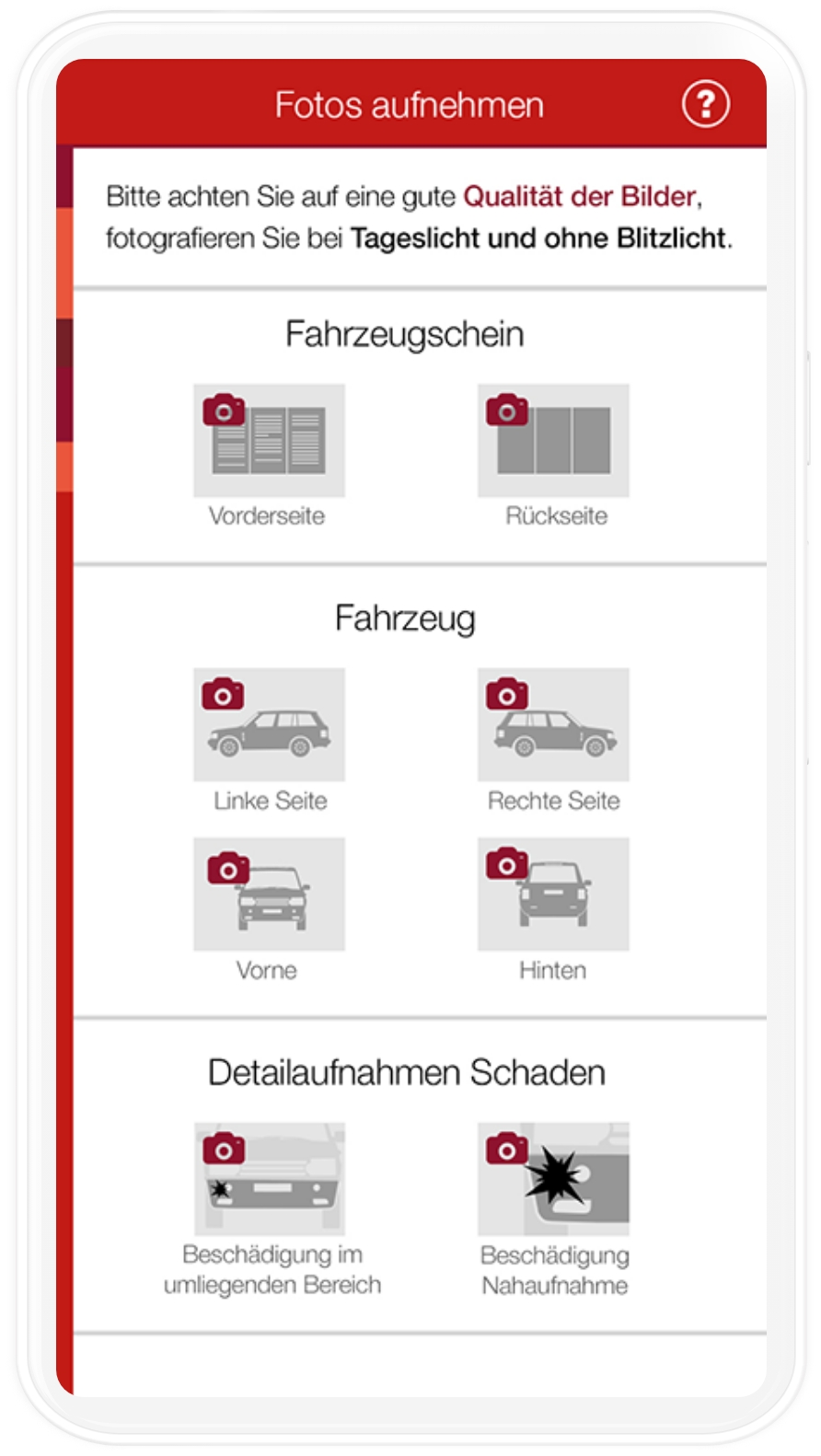Photograph Beschädigung im umliegenden Bereich

click(269, 1179)
